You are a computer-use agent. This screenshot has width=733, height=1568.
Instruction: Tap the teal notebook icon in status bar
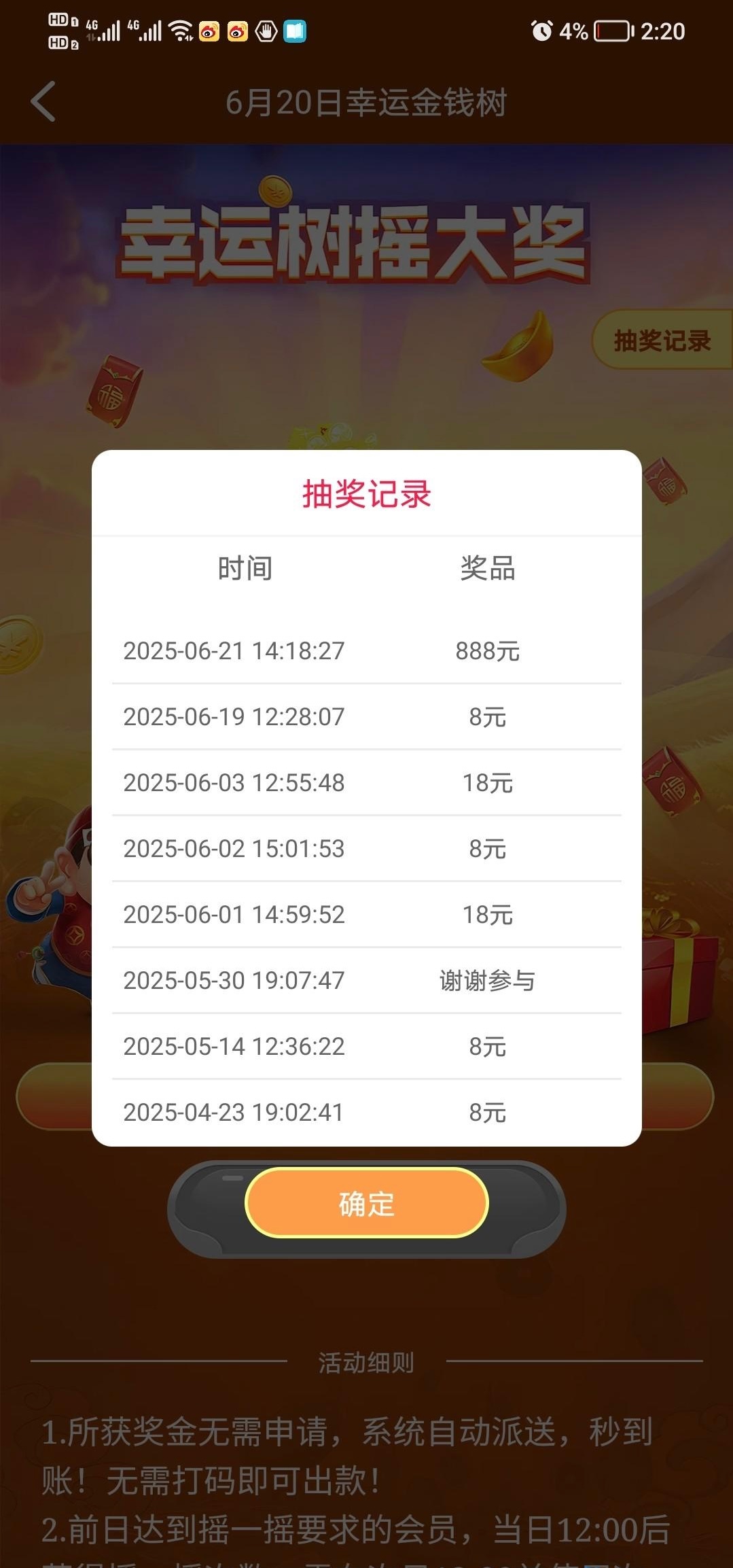(x=293, y=30)
